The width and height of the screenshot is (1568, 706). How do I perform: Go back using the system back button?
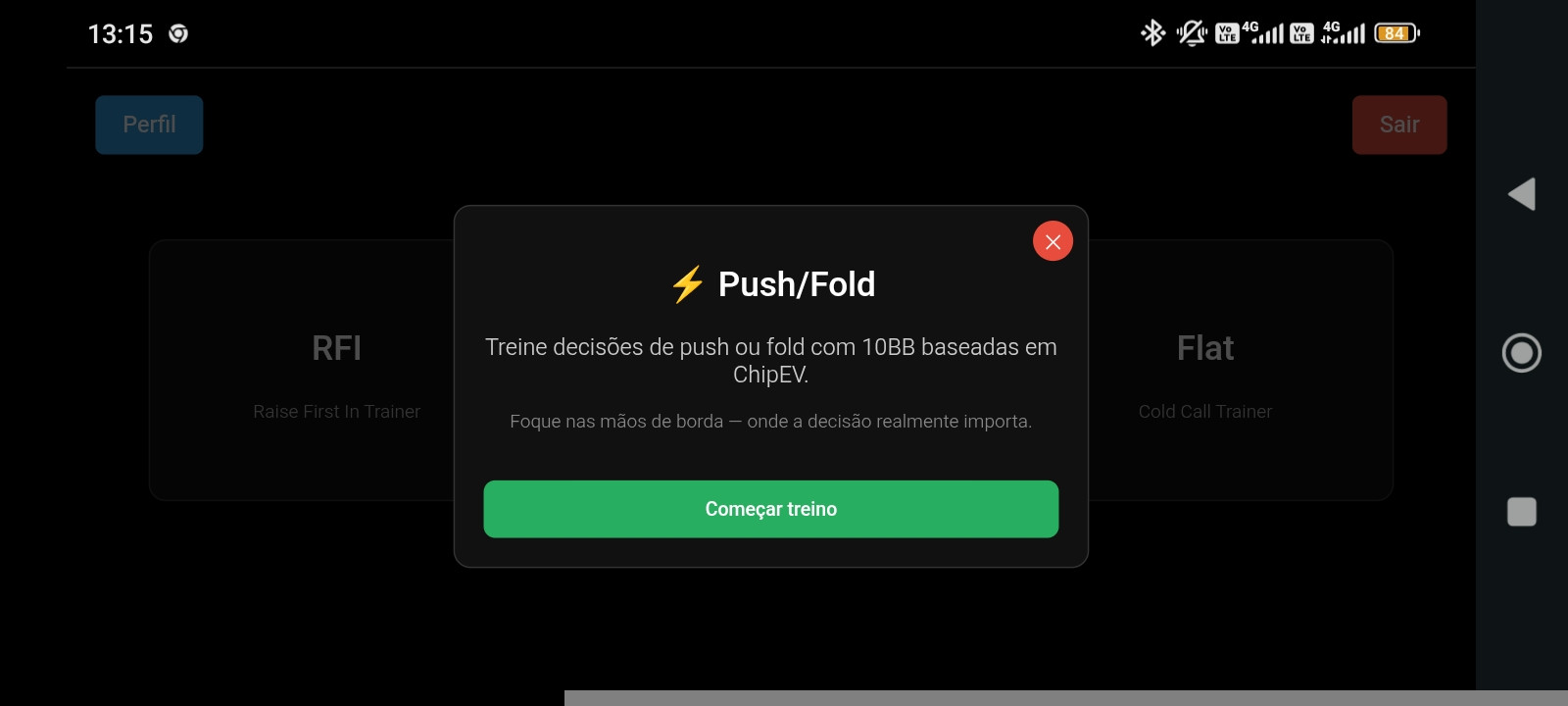pos(1521,194)
